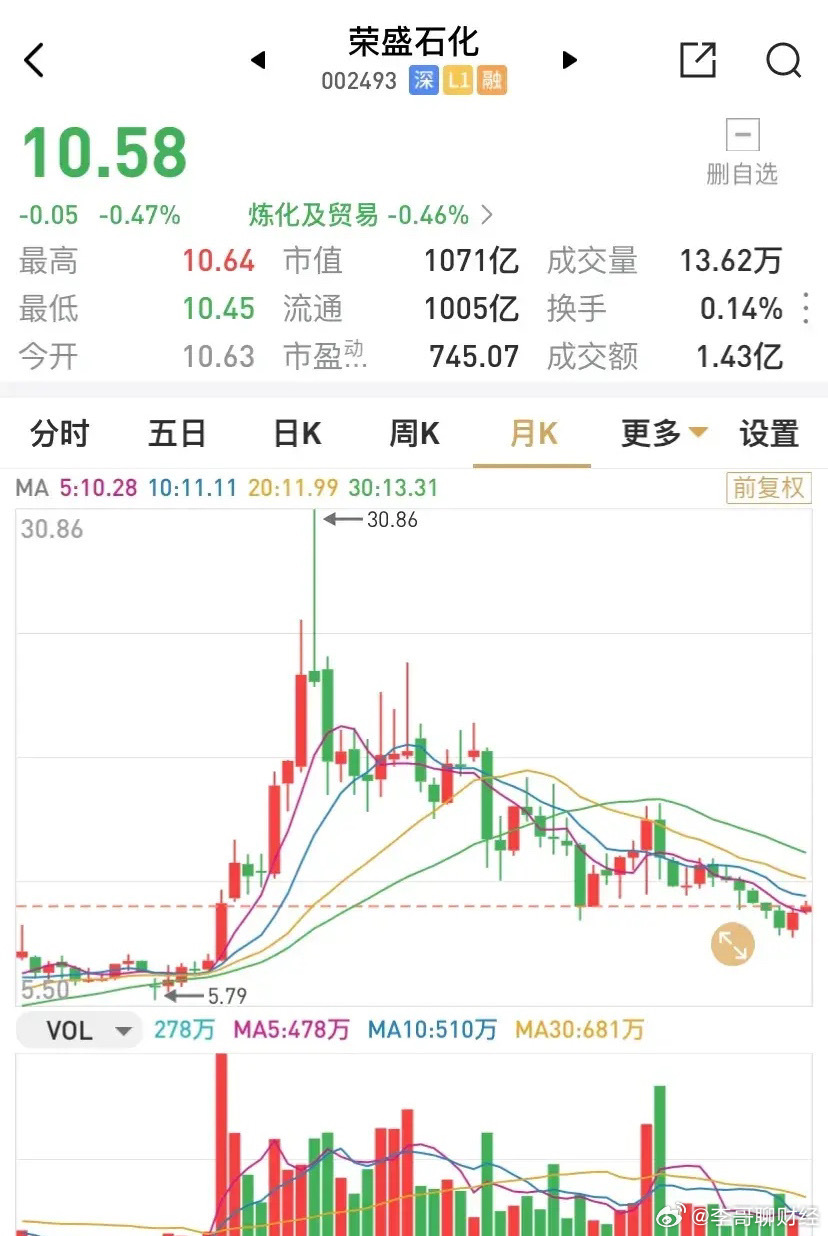
Task: Go back using the top-left arrow
Action: pyautogui.click(x=34, y=60)
